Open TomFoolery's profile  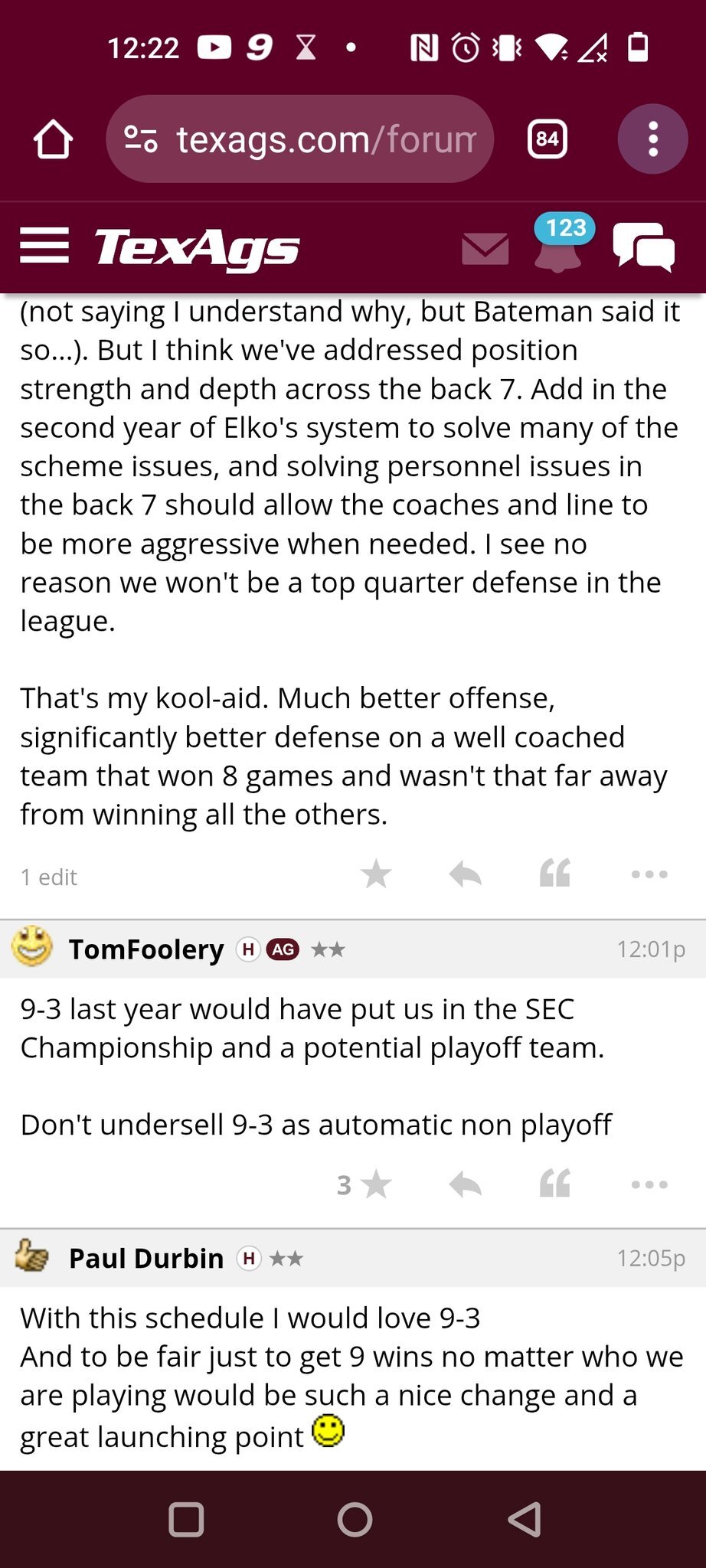(x=146, y=949)
